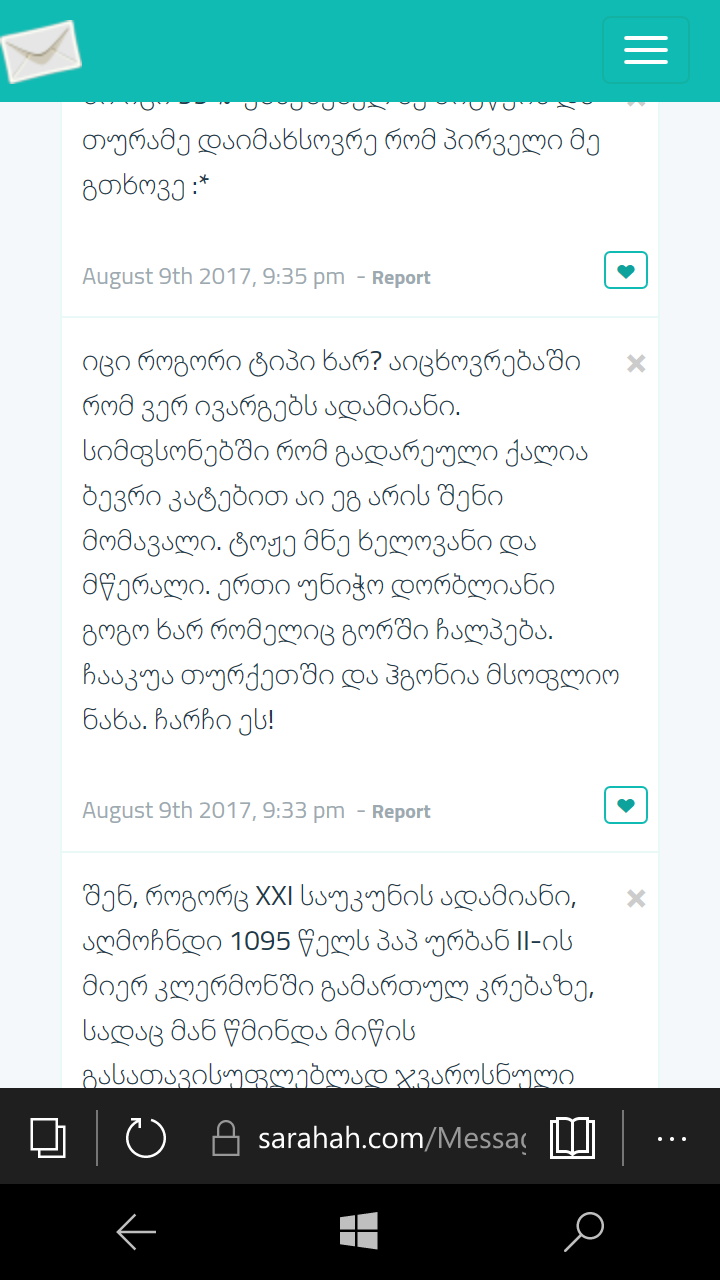This screenshot has height=1280, width=720.
Task: Switch to browser reading view
Action: click(573, 1137)
